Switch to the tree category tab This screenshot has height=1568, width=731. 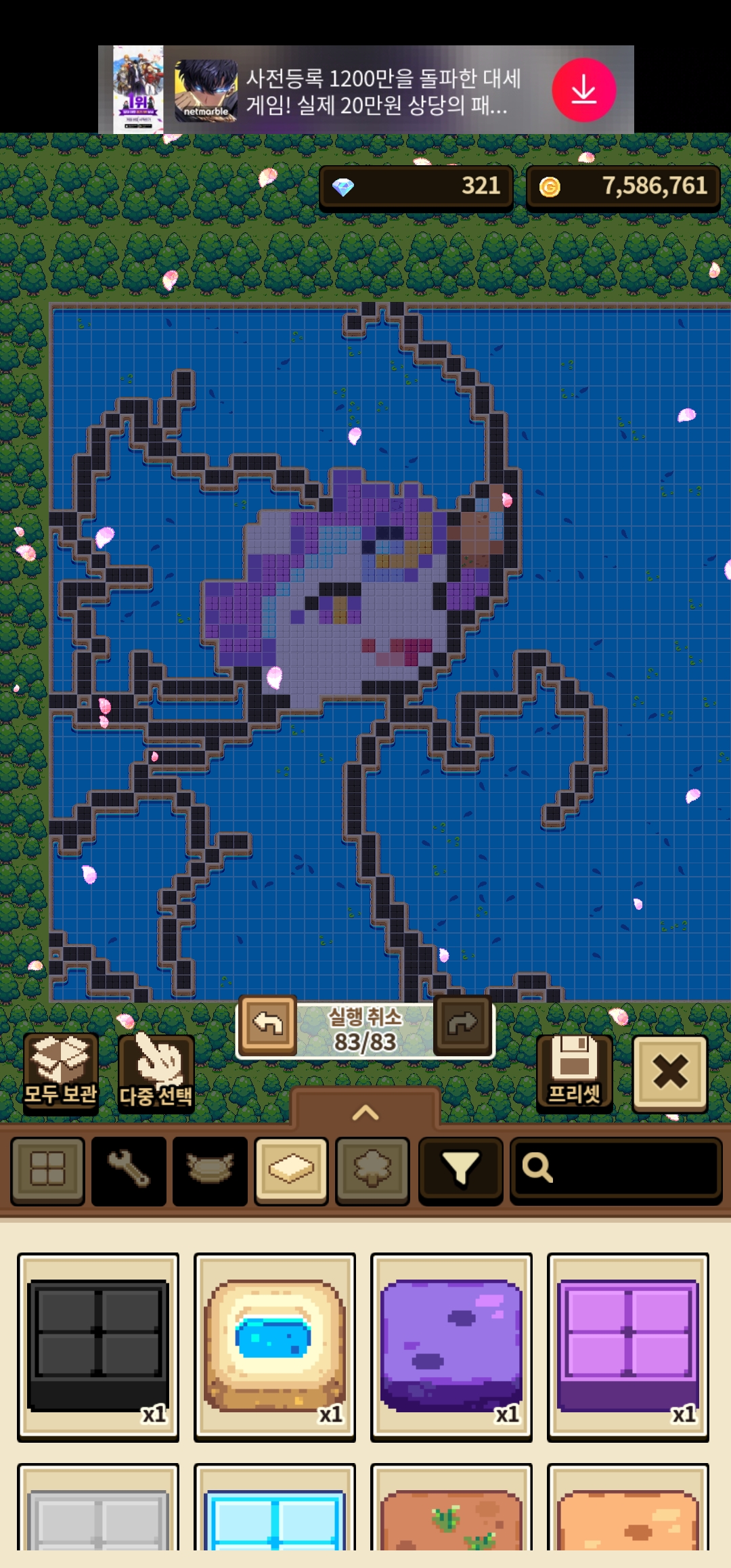[x=372, y=1170]
